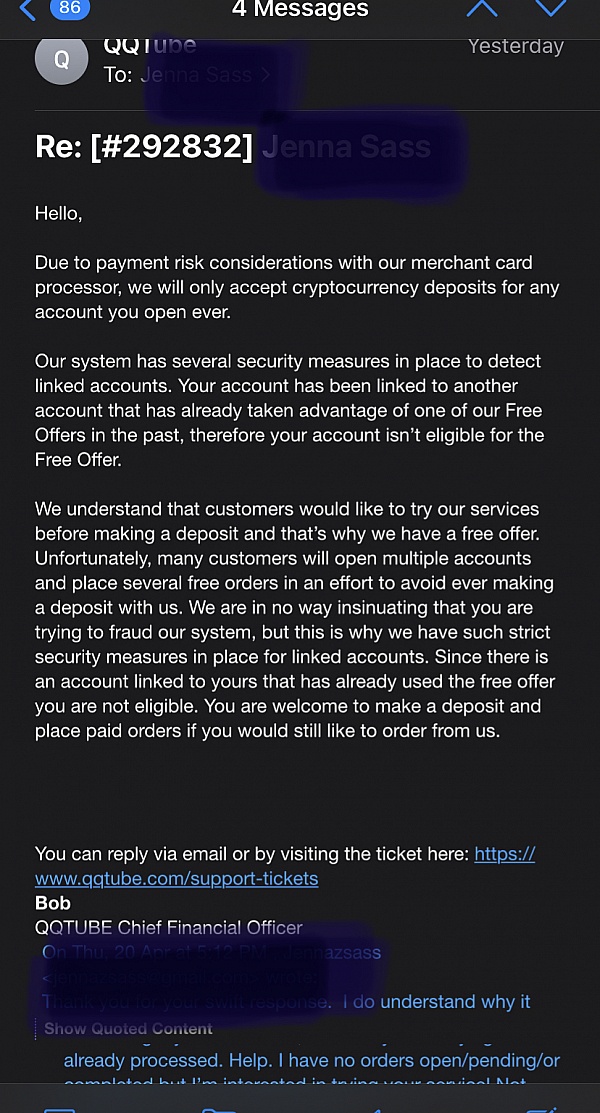Image resolution: width=600 pixels, height=1113 pixels.
Task: Expand Show Quoted Content
Action: tap(128, 1028)
